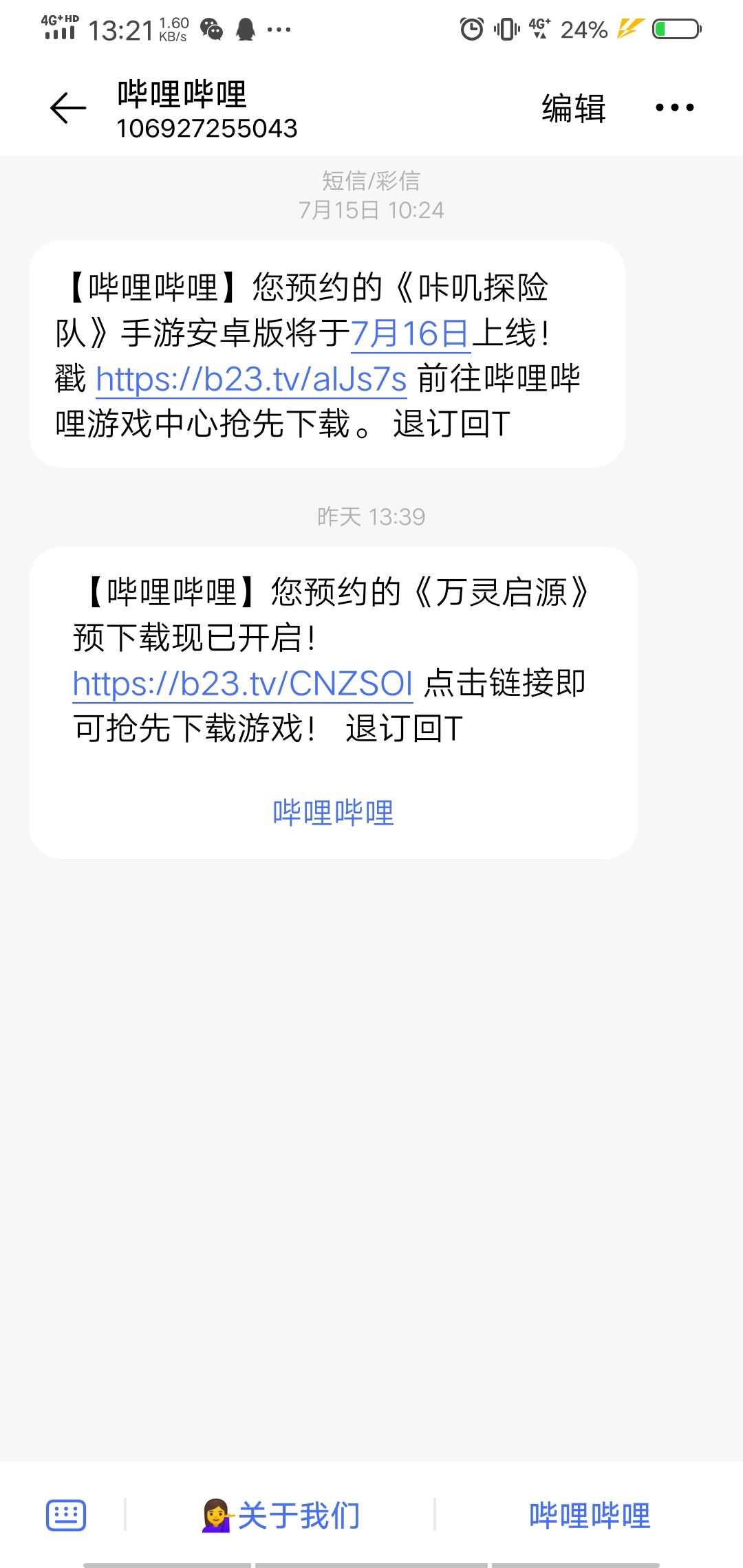Go back from the 哔哩哔哩 conversation

click(x=68, y=109)
